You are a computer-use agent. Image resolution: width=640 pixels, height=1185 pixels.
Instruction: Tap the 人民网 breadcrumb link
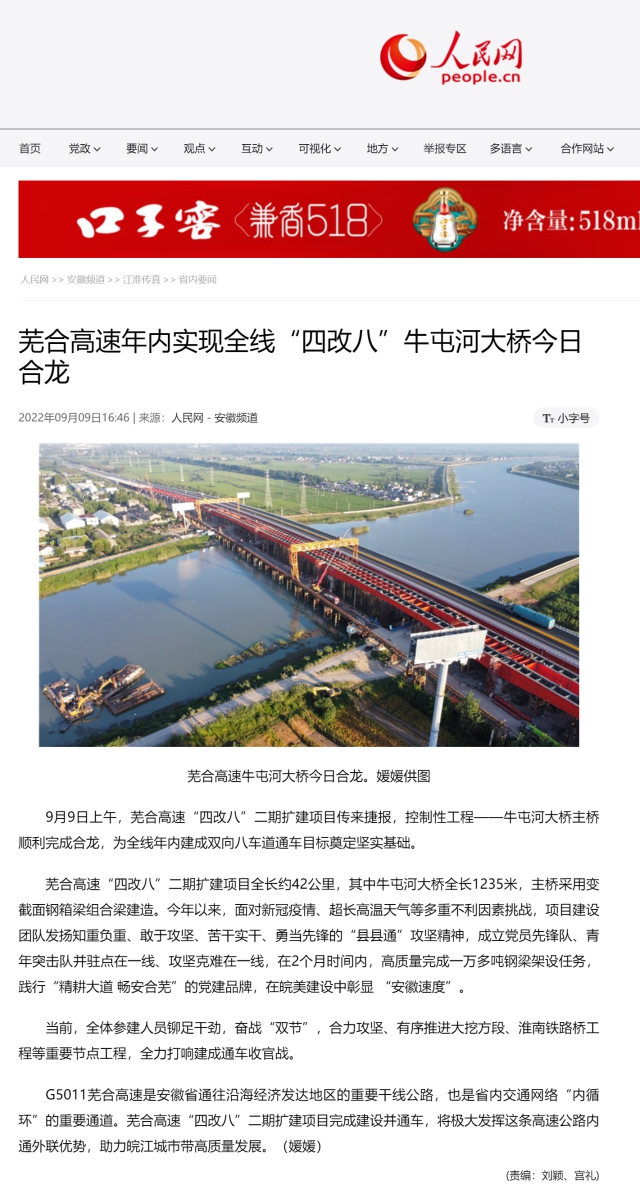(35, 280)
